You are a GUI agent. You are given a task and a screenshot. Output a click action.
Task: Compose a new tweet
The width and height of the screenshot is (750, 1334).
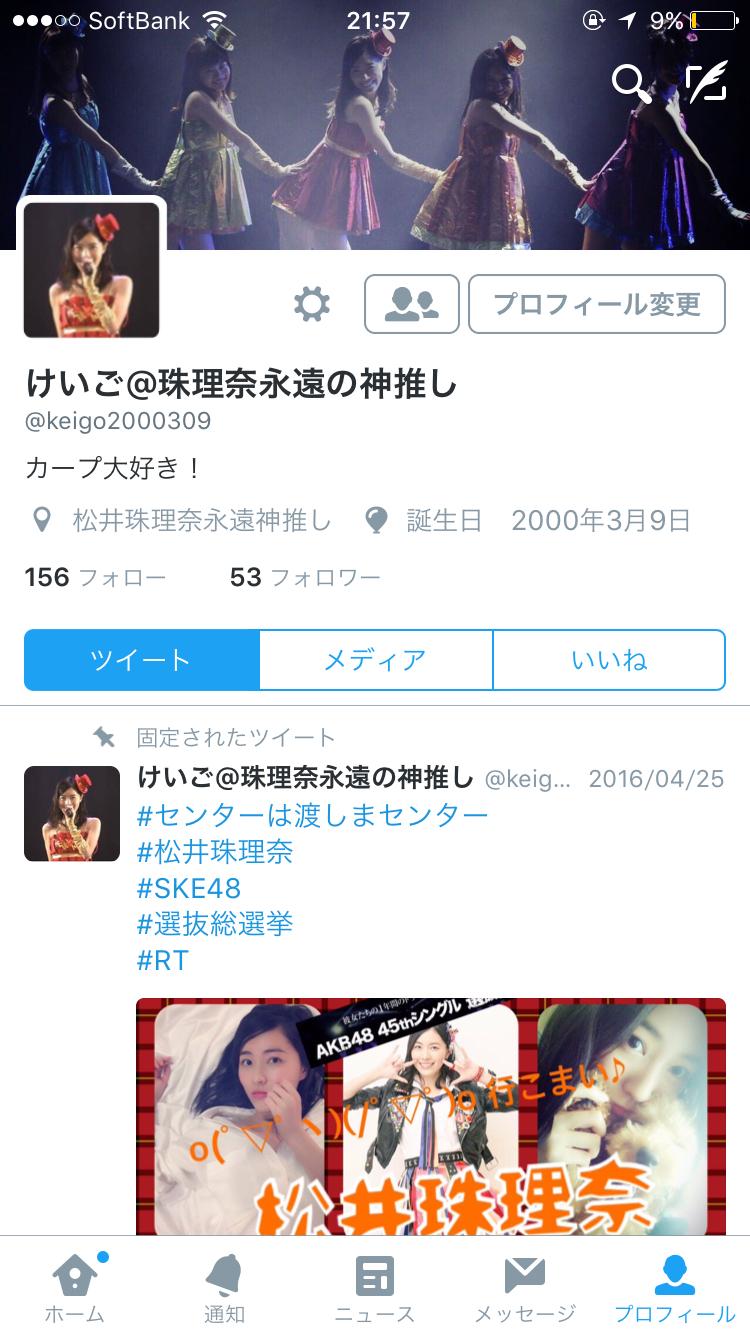coord(706,84)
